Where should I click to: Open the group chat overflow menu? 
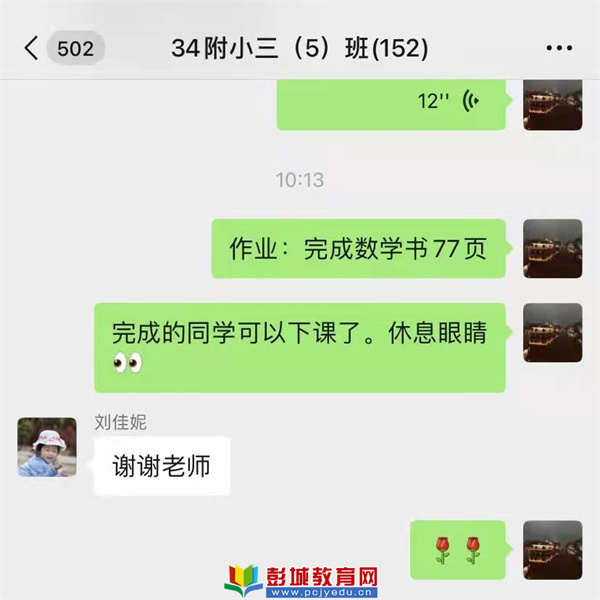point(558,48)
